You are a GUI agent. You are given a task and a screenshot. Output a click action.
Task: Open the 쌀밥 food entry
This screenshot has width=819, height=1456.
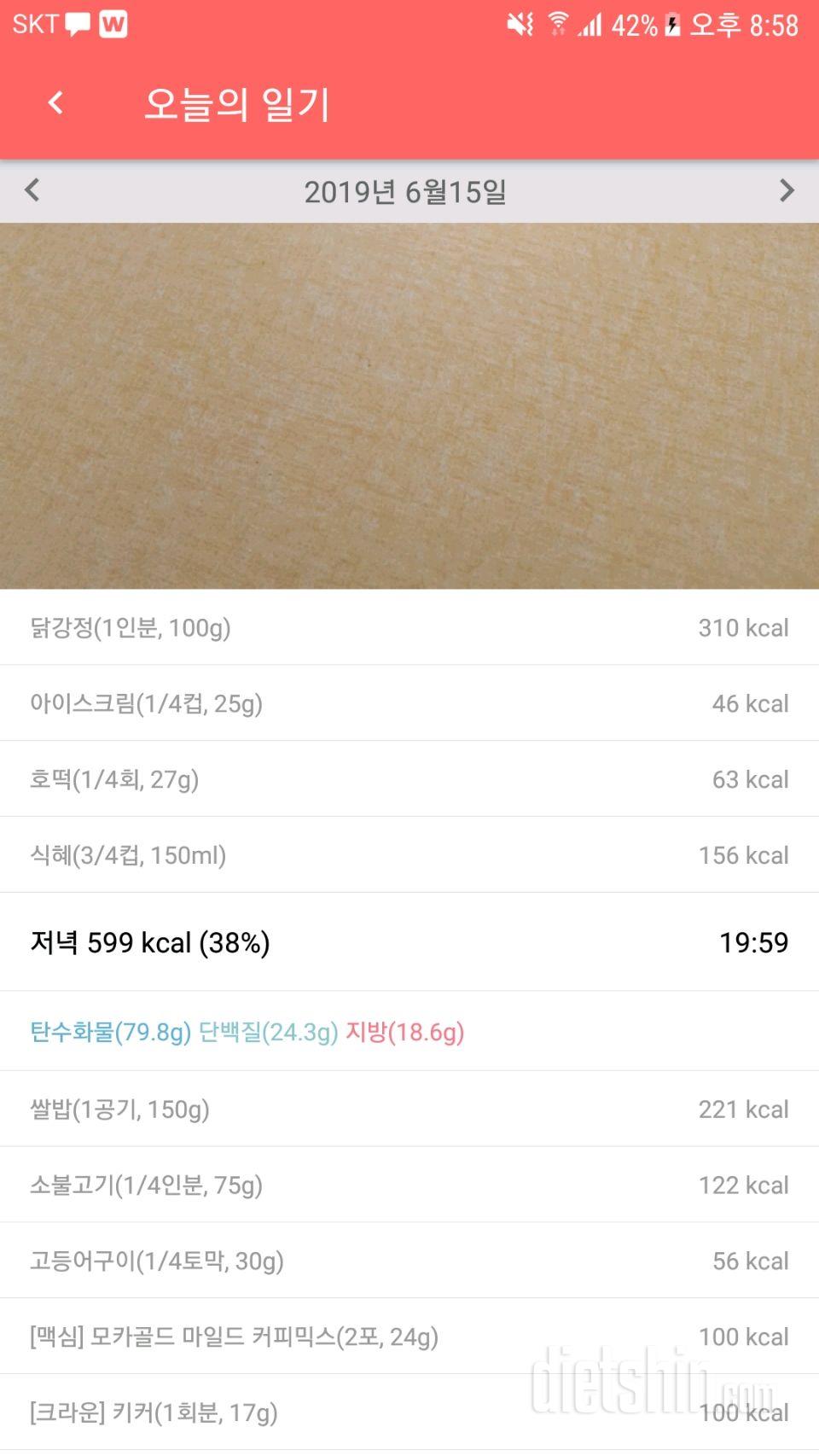tap(409, 1109)
